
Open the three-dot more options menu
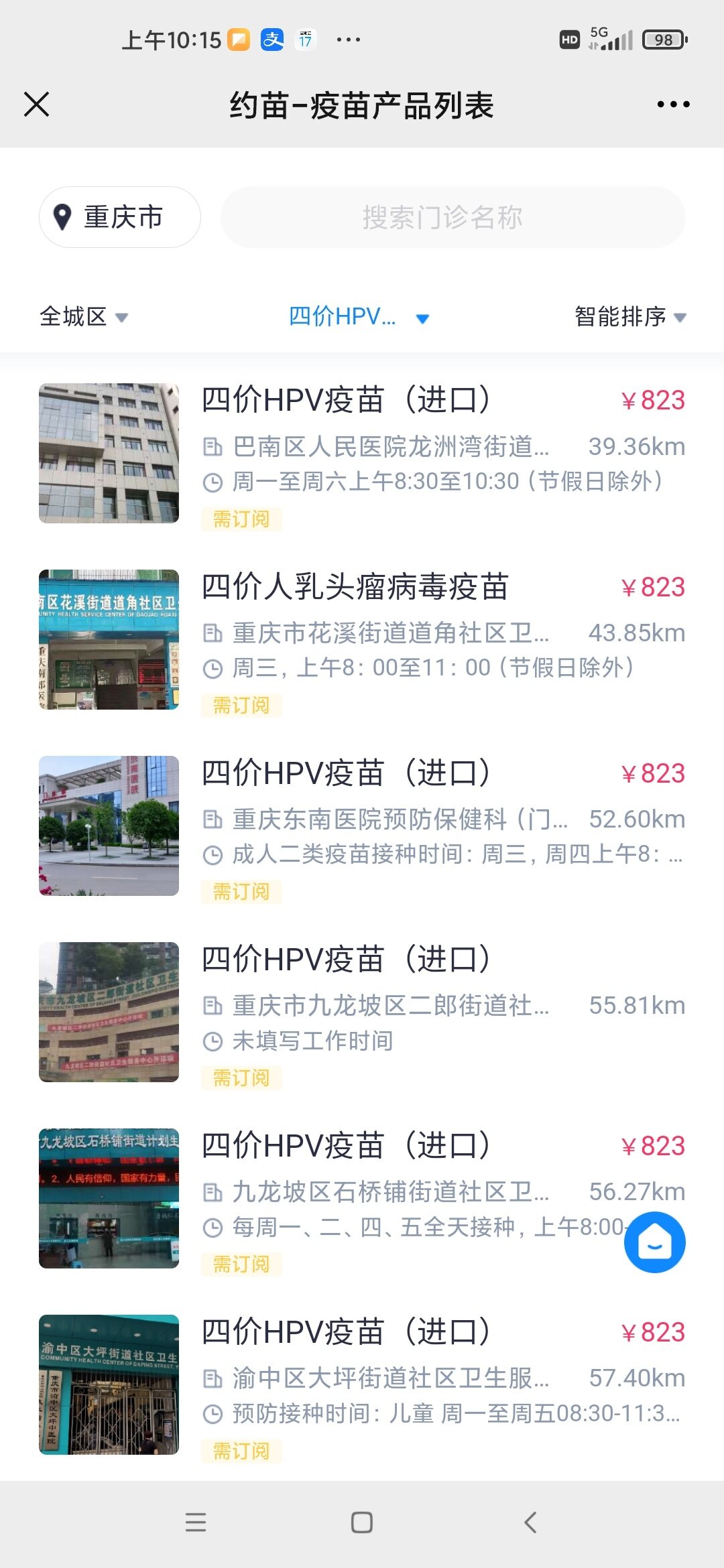673,105
